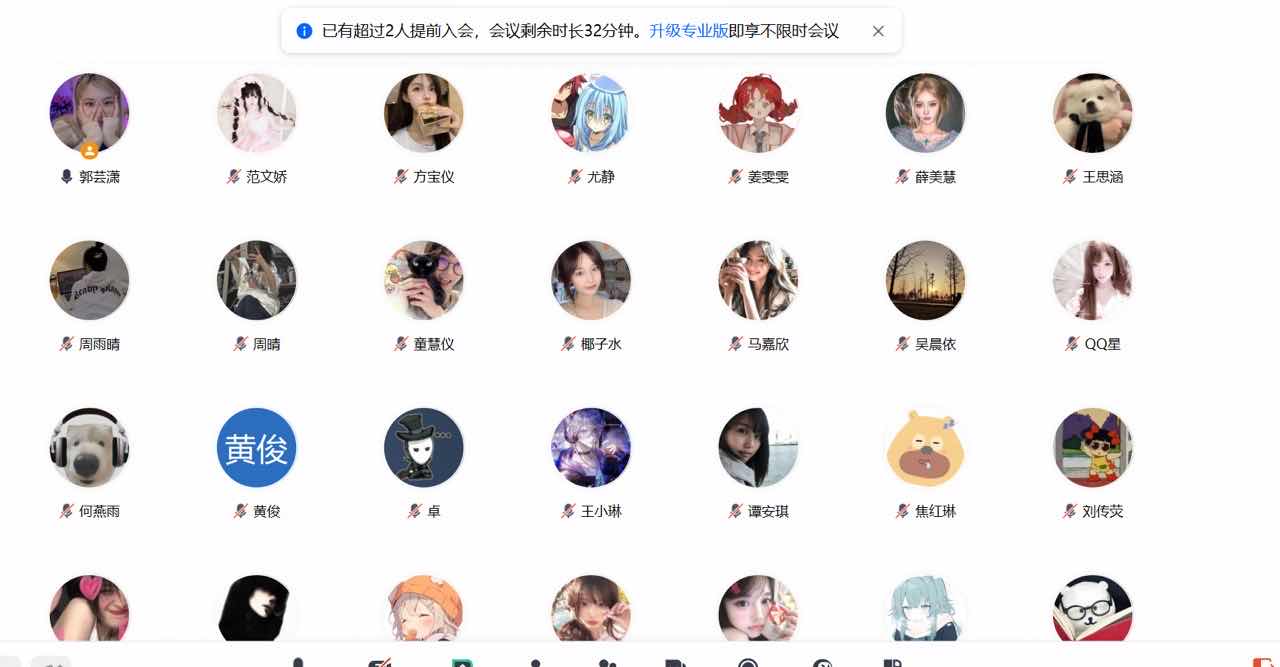Select participant 范文娇's tile
Screen dimensions: 1280x667
(256, 113)
